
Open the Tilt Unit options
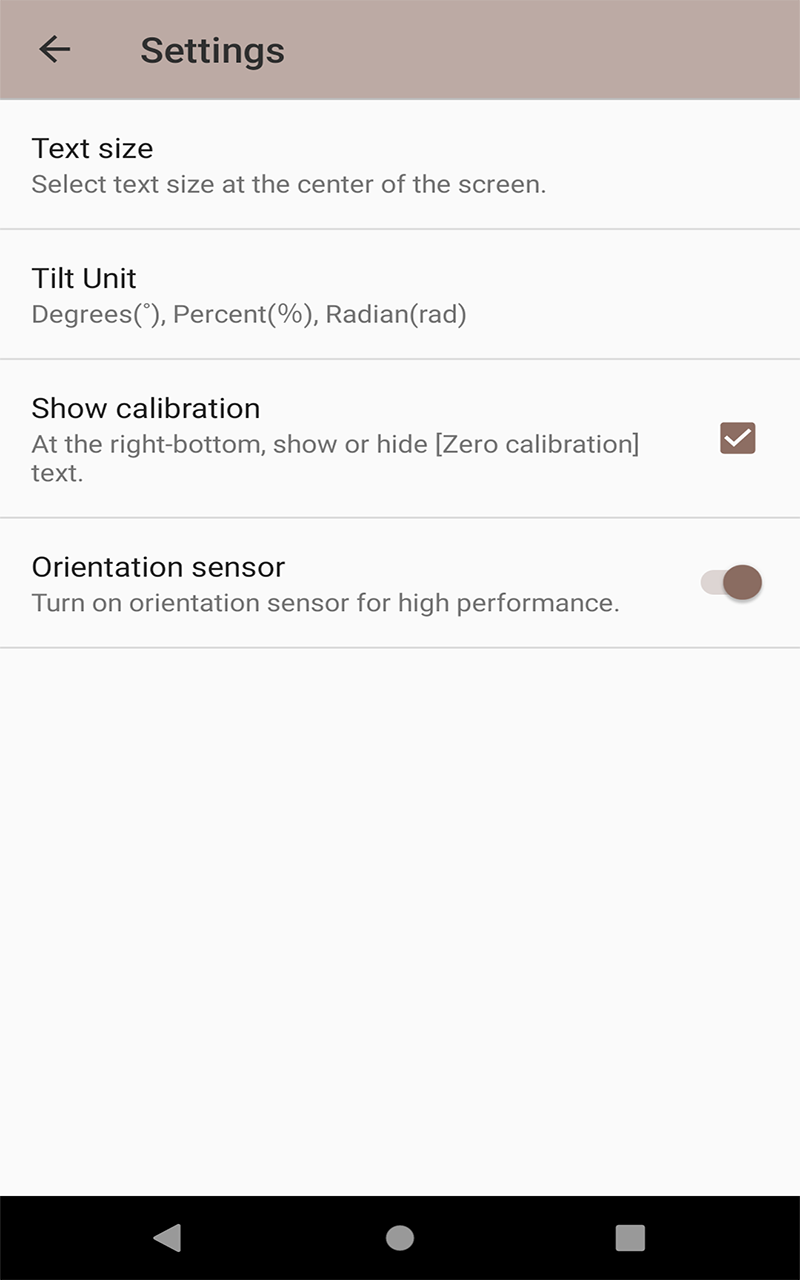pyautogui.click(x=400, y=295)
